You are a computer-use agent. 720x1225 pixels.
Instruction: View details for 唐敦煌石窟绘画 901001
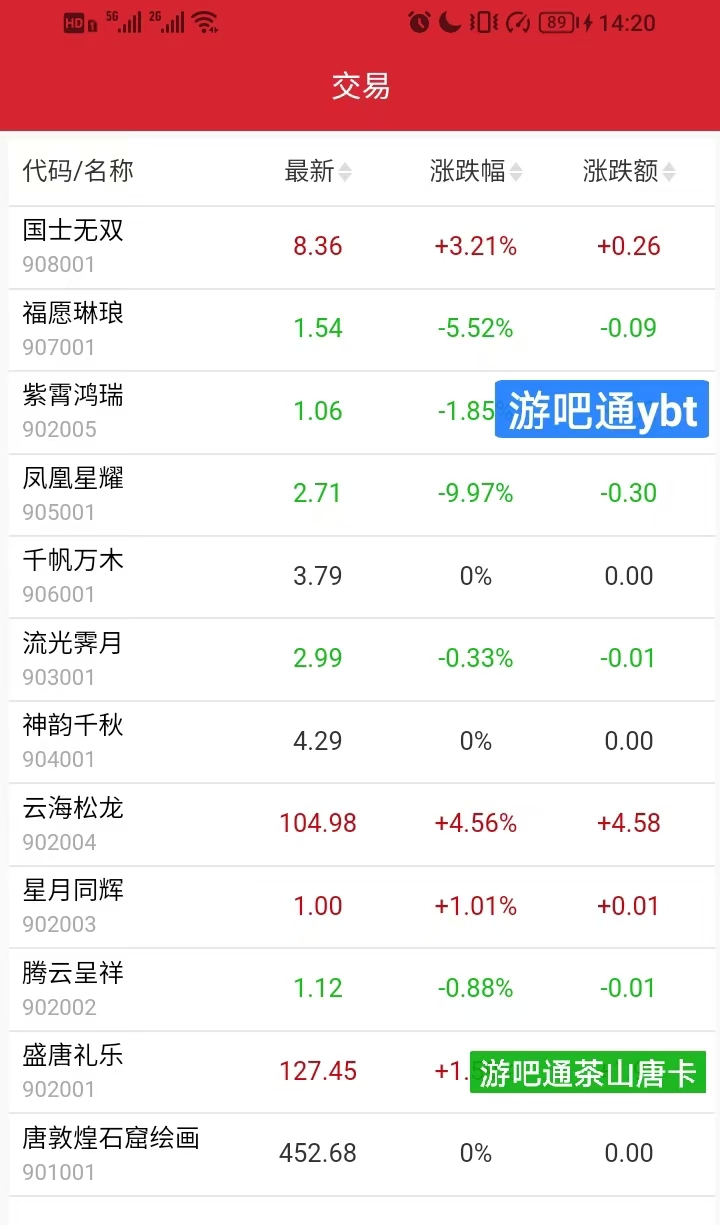coord(362,1154)
